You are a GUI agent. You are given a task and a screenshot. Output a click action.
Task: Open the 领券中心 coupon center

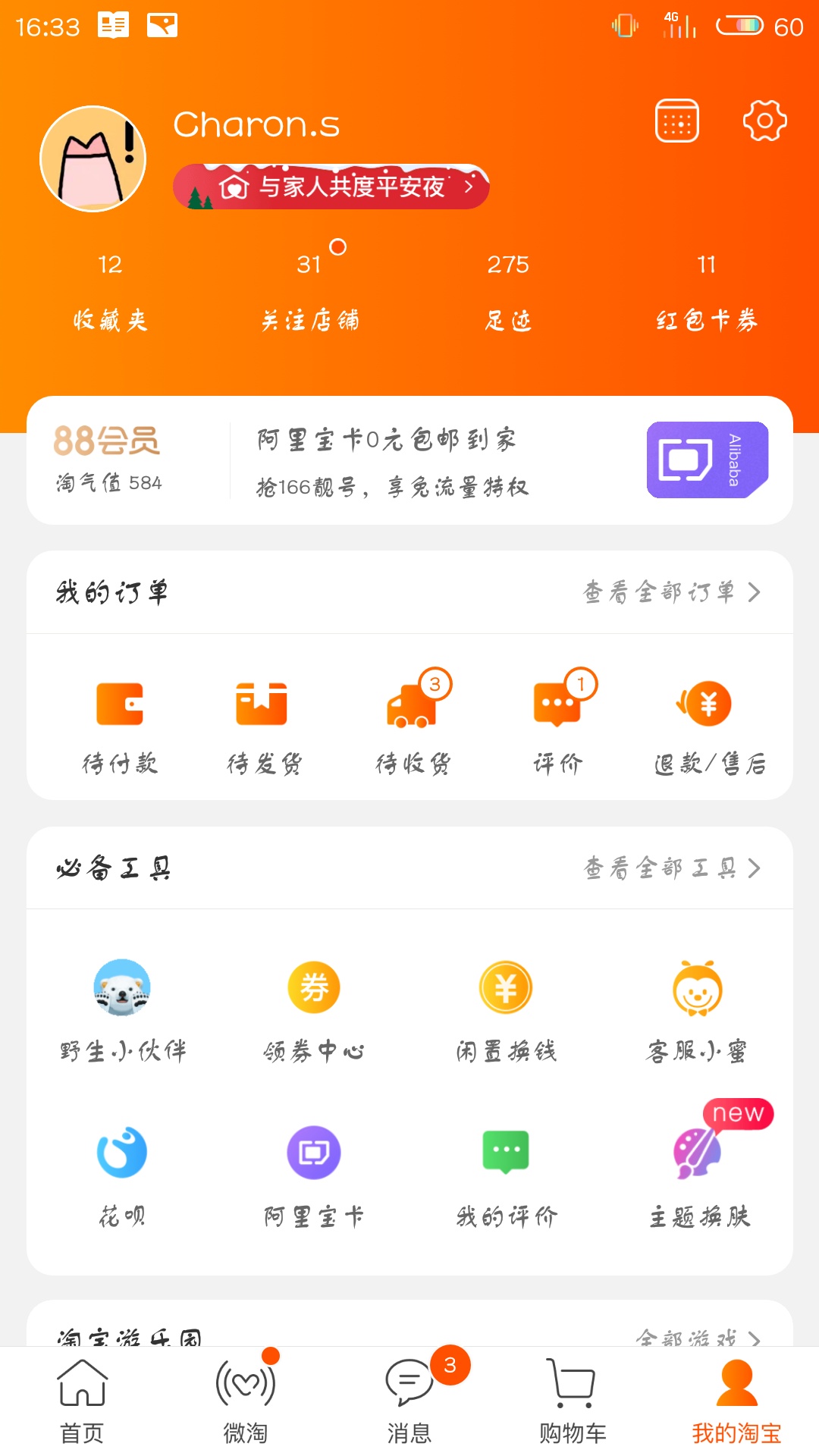click(x=315, y=988)
